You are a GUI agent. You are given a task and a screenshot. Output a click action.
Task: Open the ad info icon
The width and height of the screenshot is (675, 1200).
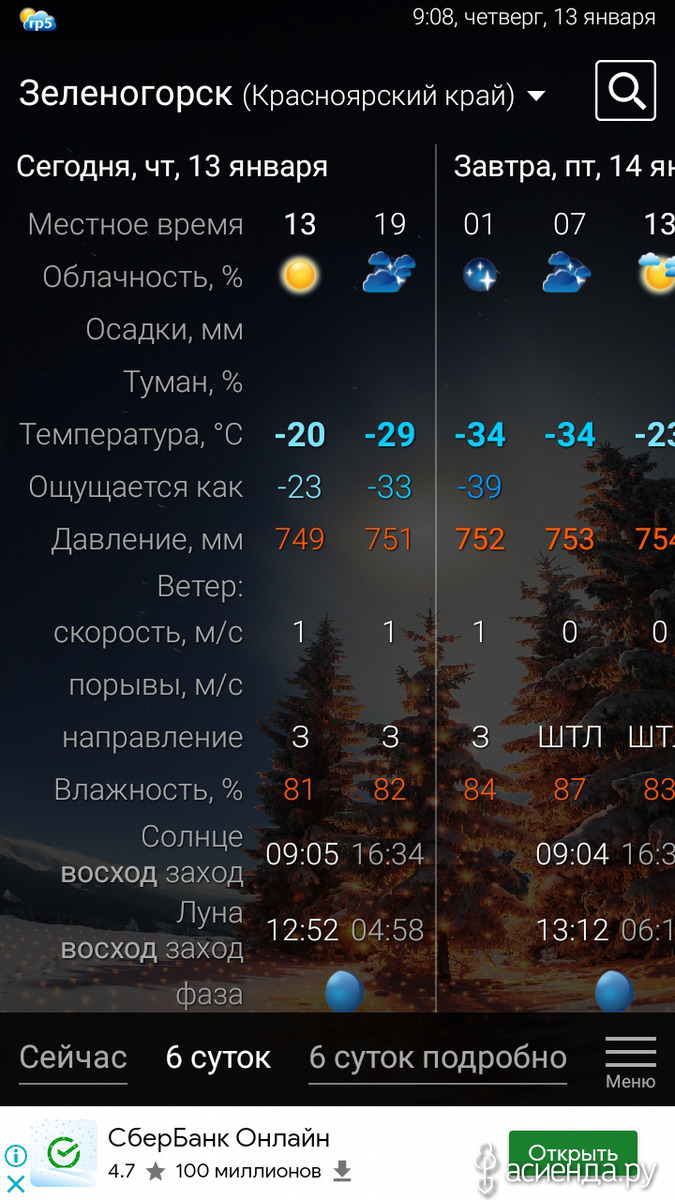14,1156
